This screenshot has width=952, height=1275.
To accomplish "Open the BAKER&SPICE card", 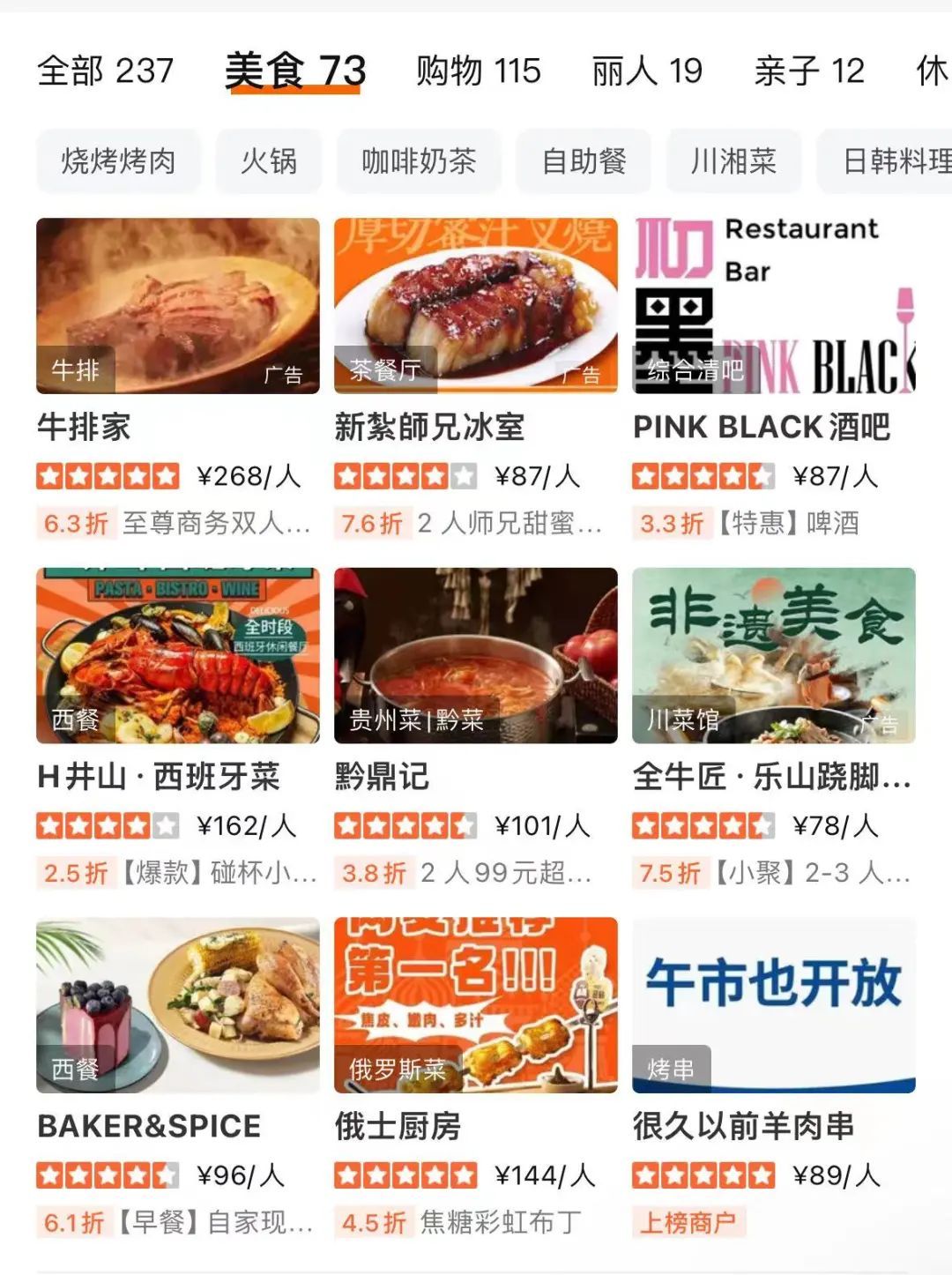I will [177, 1005].
